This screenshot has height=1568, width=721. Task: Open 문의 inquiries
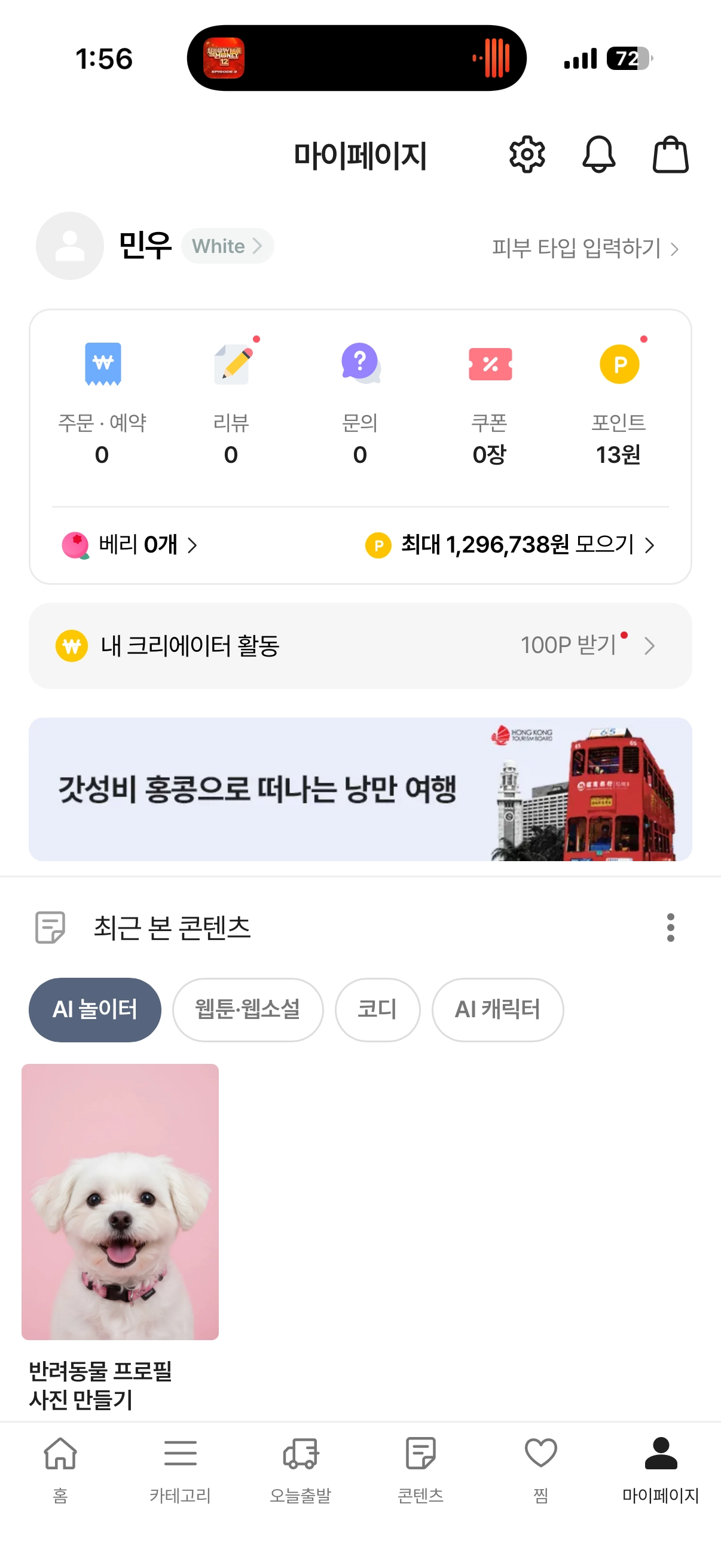pos(360,403)
